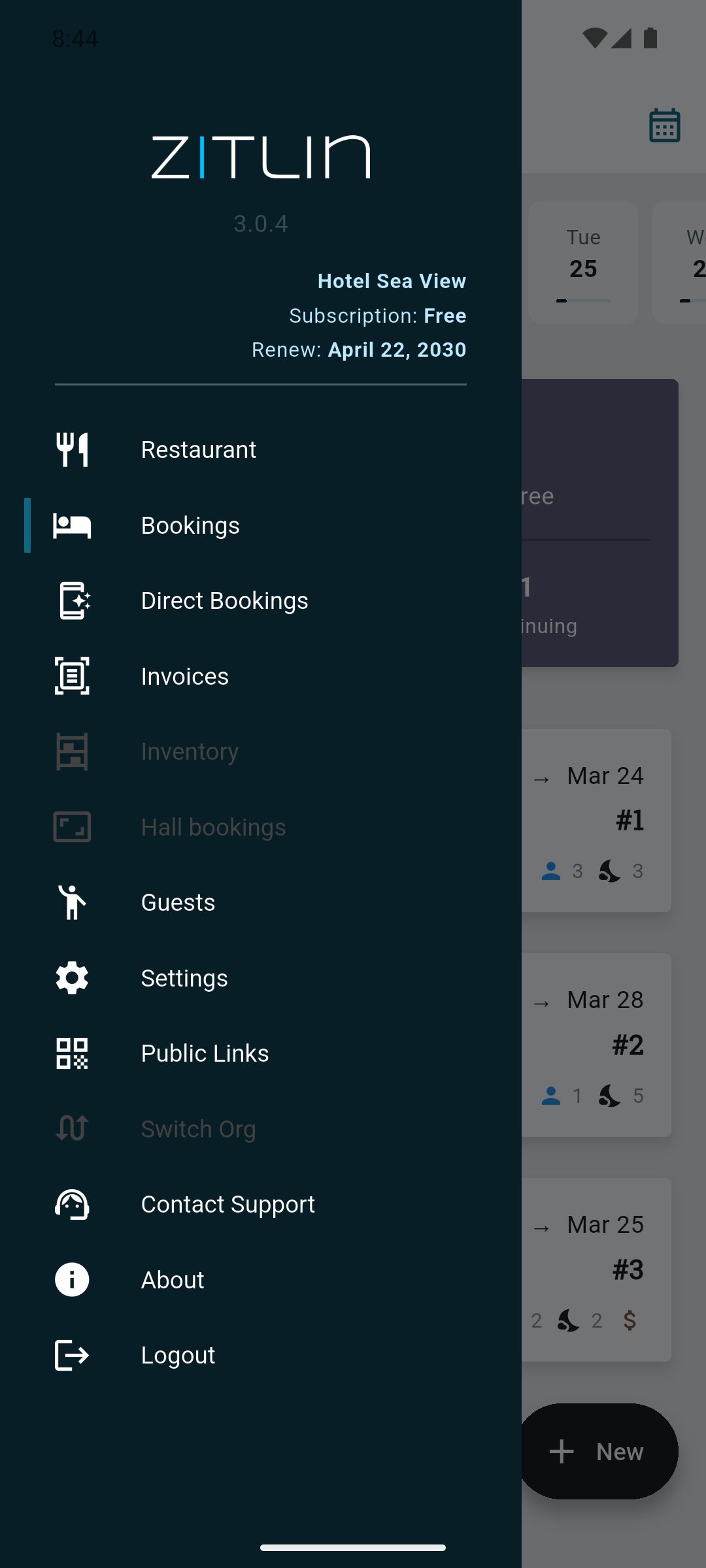Select the Guests menu entry
This screenshot has width=706, height=1568.
(177, 902)
